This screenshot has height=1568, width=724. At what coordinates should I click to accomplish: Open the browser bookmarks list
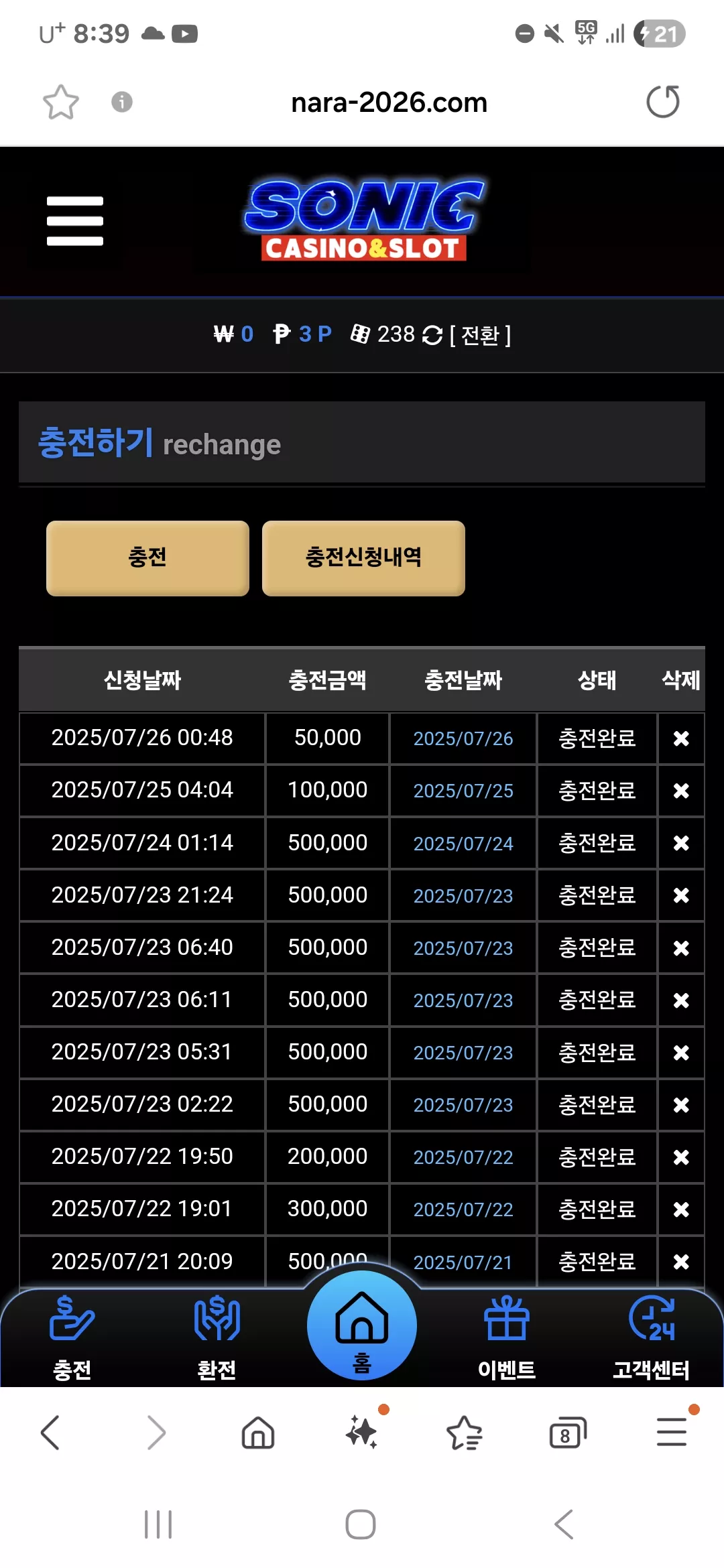pyautogui.click(x=464, y=1433)
